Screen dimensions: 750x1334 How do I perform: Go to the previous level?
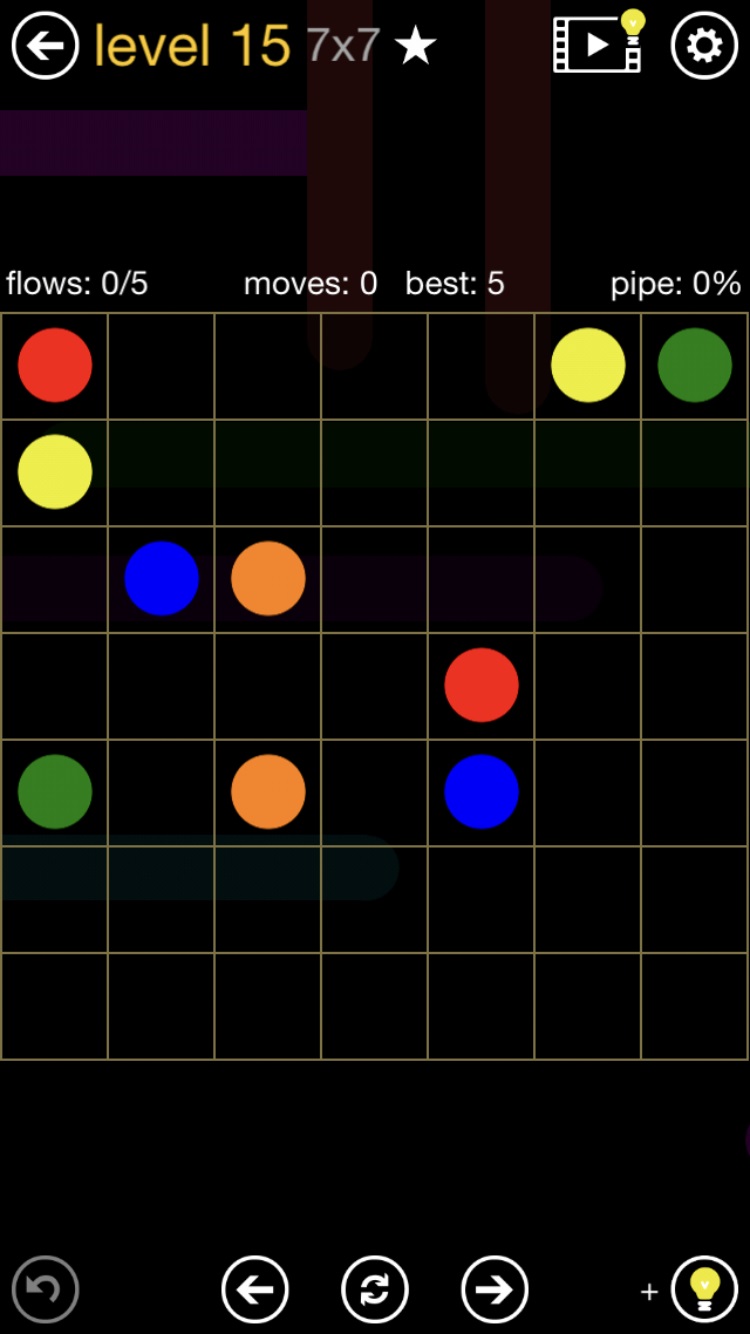pos(255,1289)
